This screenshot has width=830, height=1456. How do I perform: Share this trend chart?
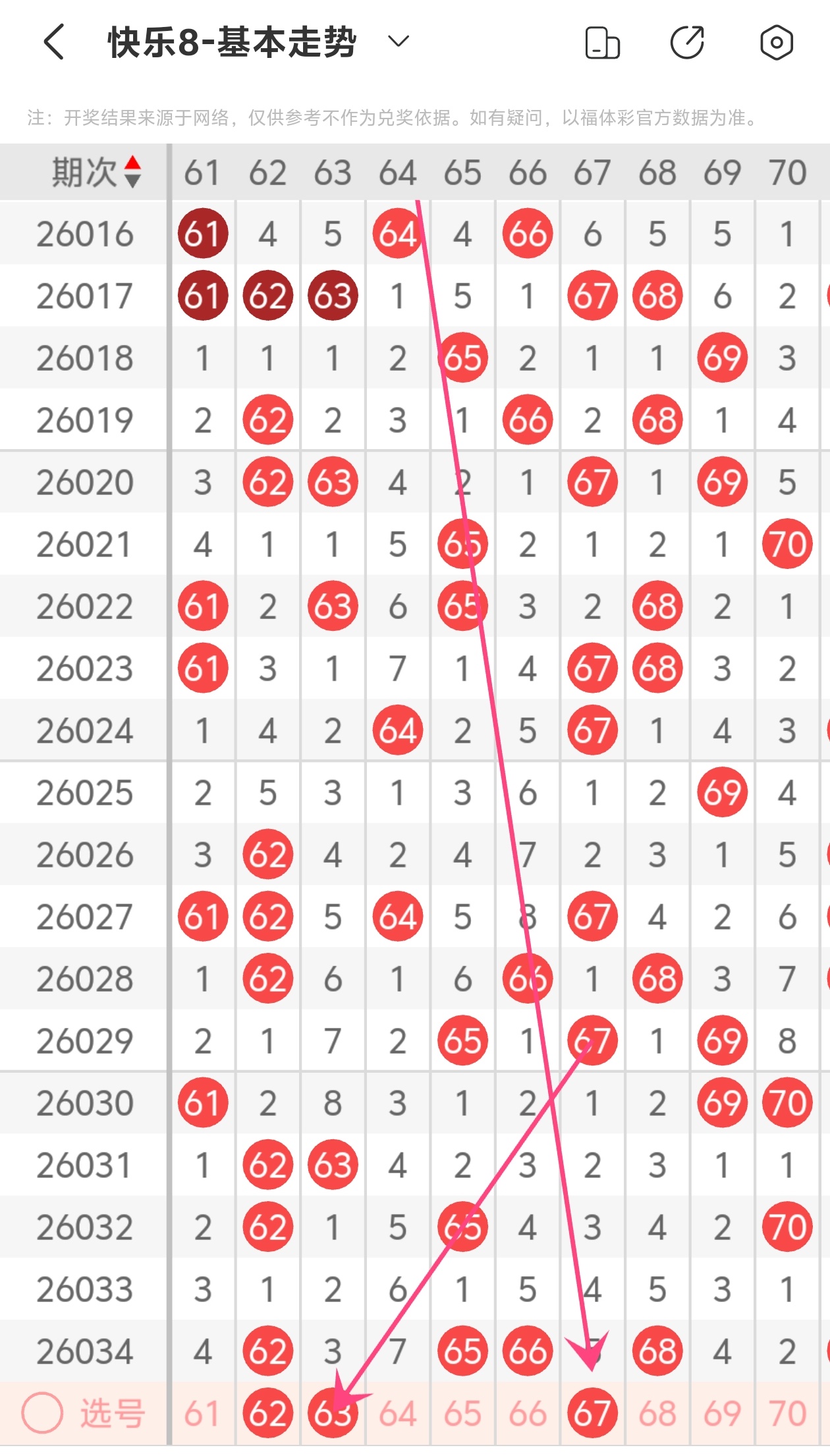point(687,43)
